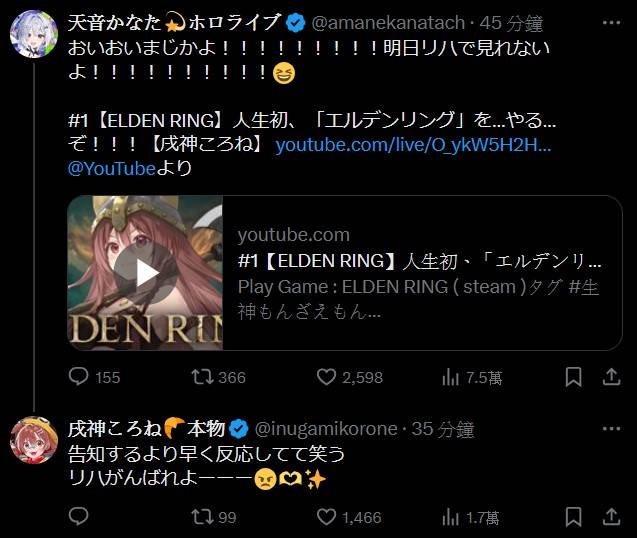The image size is (637, 538).
Task: Reply to 戌神ころね's tweet
Action: pos(81,517)
